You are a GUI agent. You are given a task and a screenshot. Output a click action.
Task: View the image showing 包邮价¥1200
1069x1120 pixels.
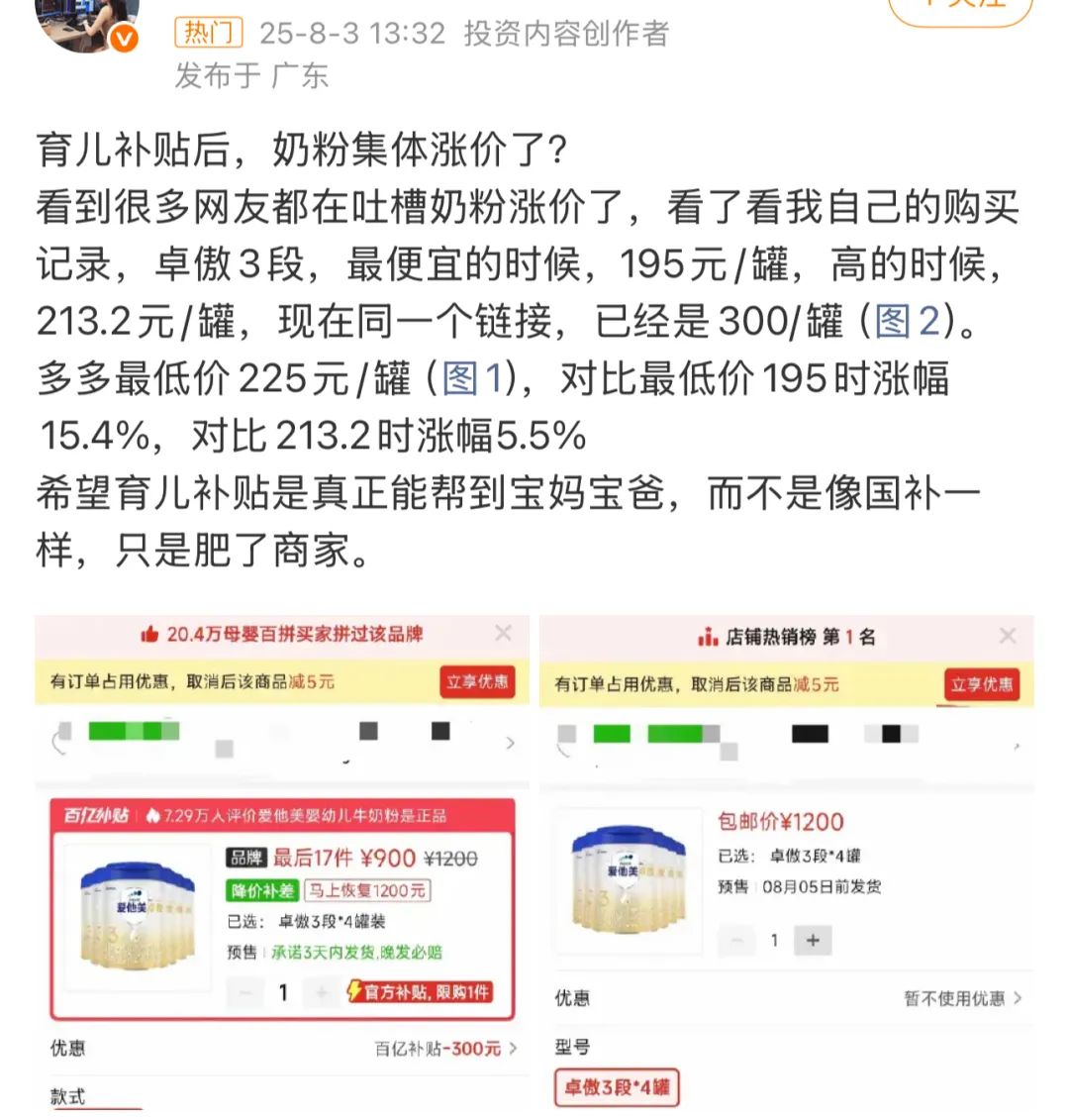pyautogui.click(x=787, y=862)
